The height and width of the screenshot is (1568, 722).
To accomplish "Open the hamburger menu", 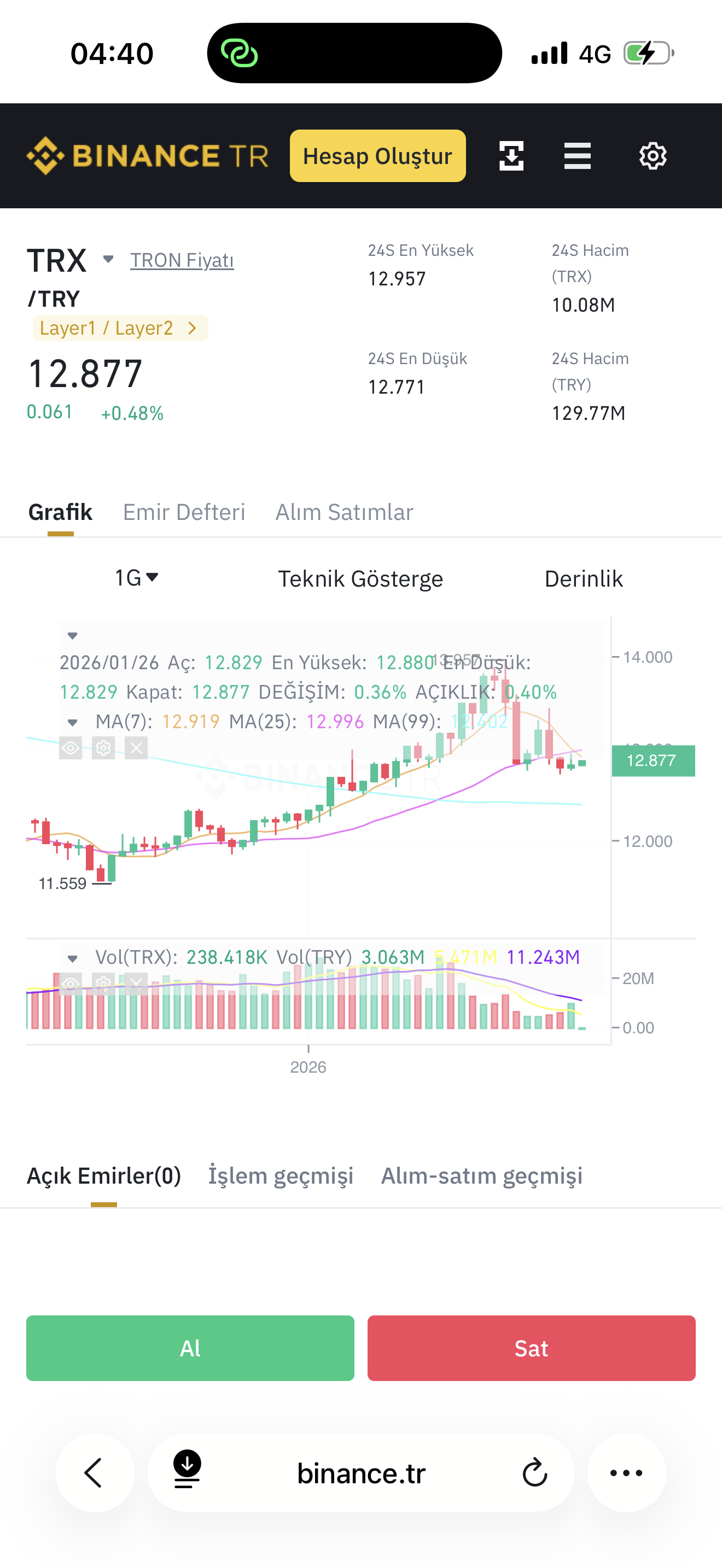I will 577,156.
